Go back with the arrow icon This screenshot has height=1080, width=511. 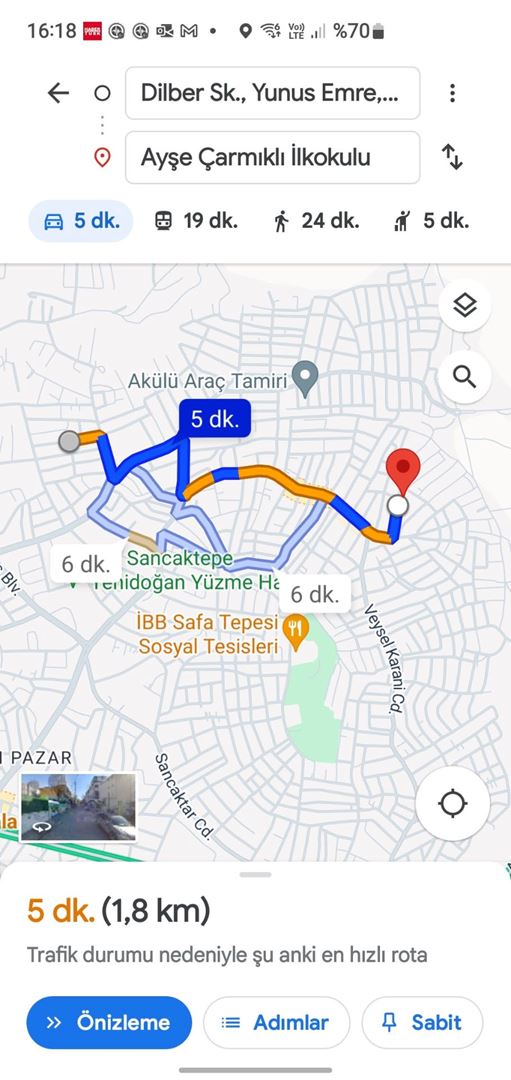59,93
